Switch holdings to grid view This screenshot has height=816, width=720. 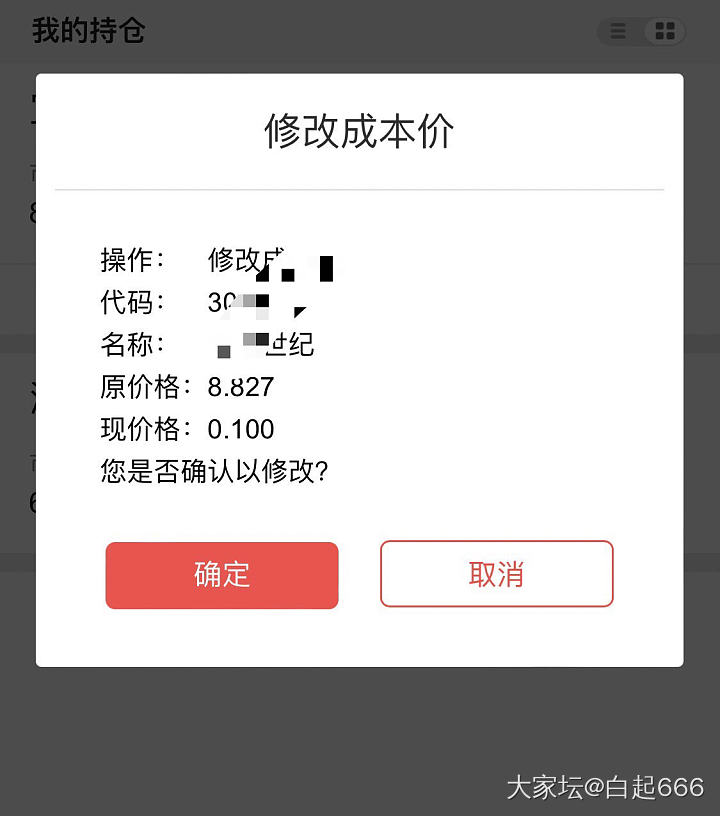[664, 32]
